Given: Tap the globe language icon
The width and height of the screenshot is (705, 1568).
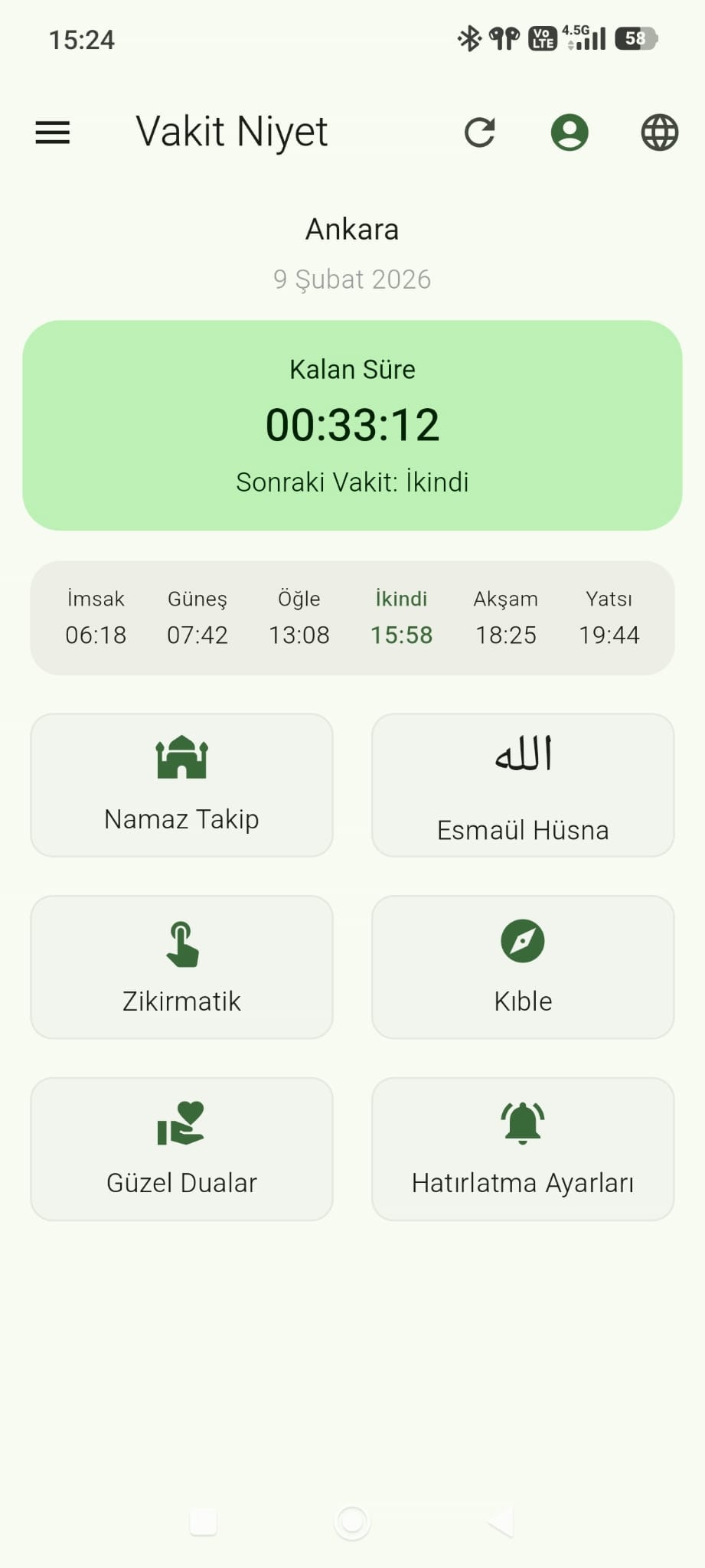Looking at the screenshot, I should (x=658, y=132).
